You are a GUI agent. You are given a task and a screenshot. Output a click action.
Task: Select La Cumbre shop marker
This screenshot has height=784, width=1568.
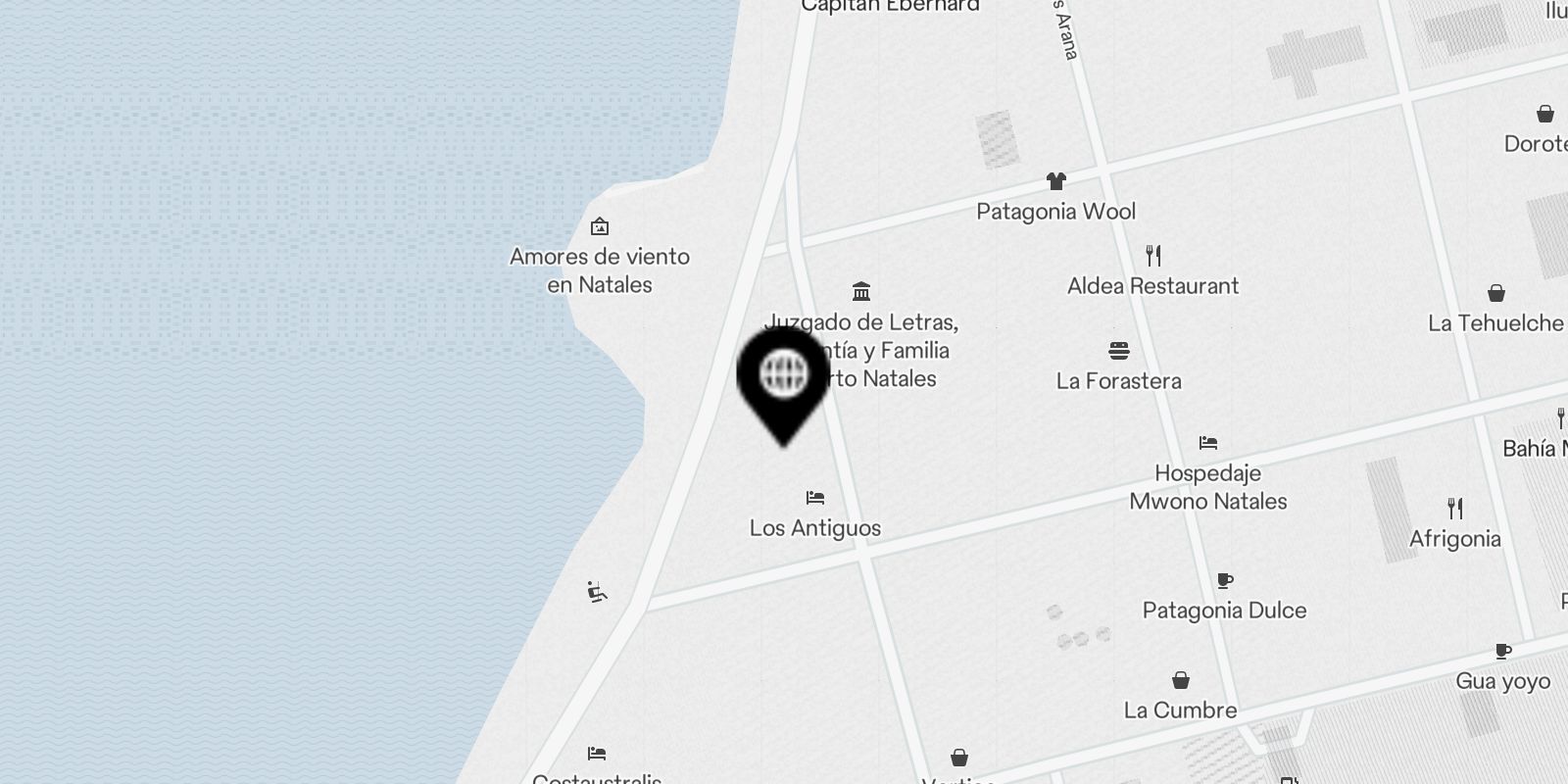click(x=1181, y=680)
